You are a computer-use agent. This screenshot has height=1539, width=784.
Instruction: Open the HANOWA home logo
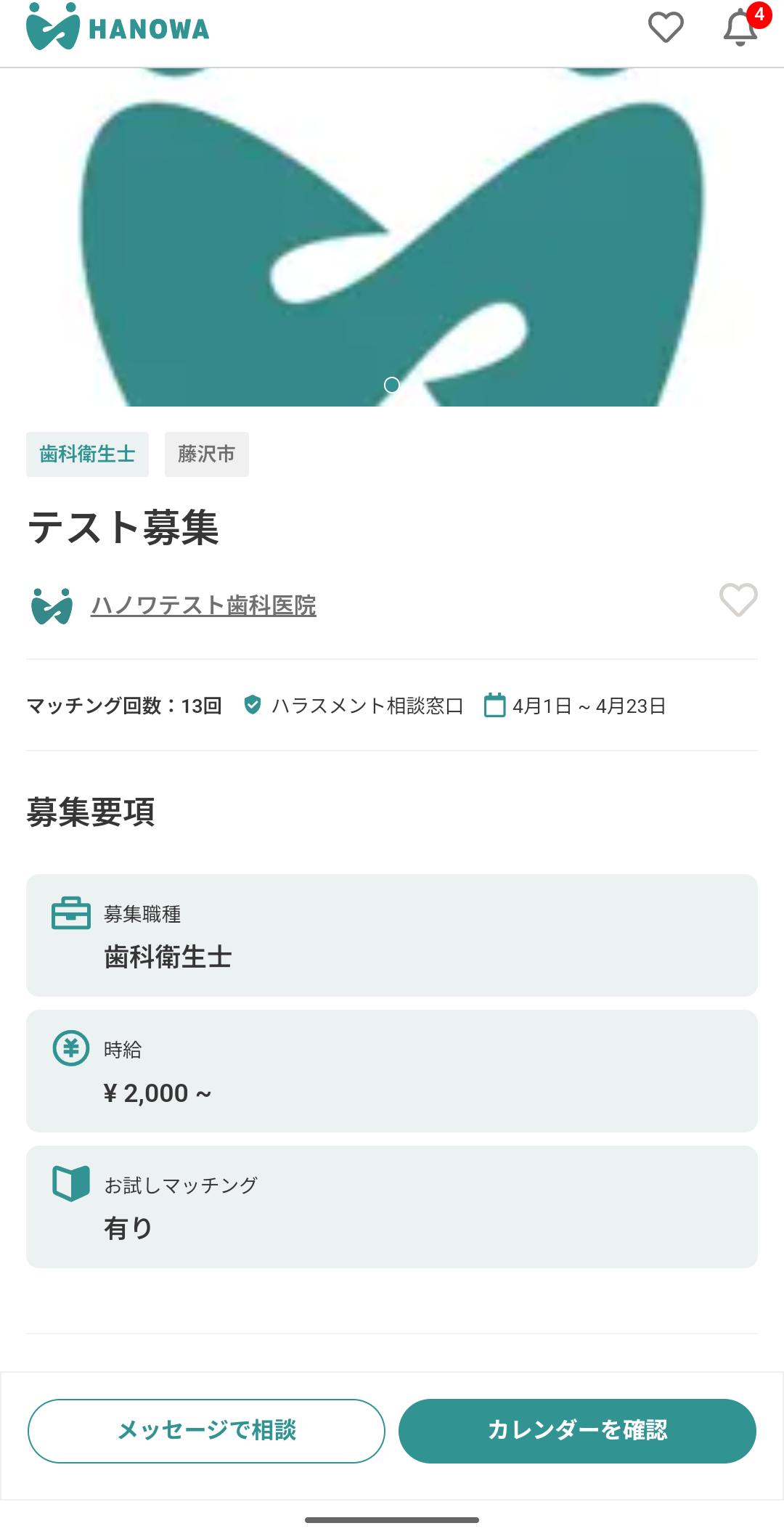coord(118,28)
